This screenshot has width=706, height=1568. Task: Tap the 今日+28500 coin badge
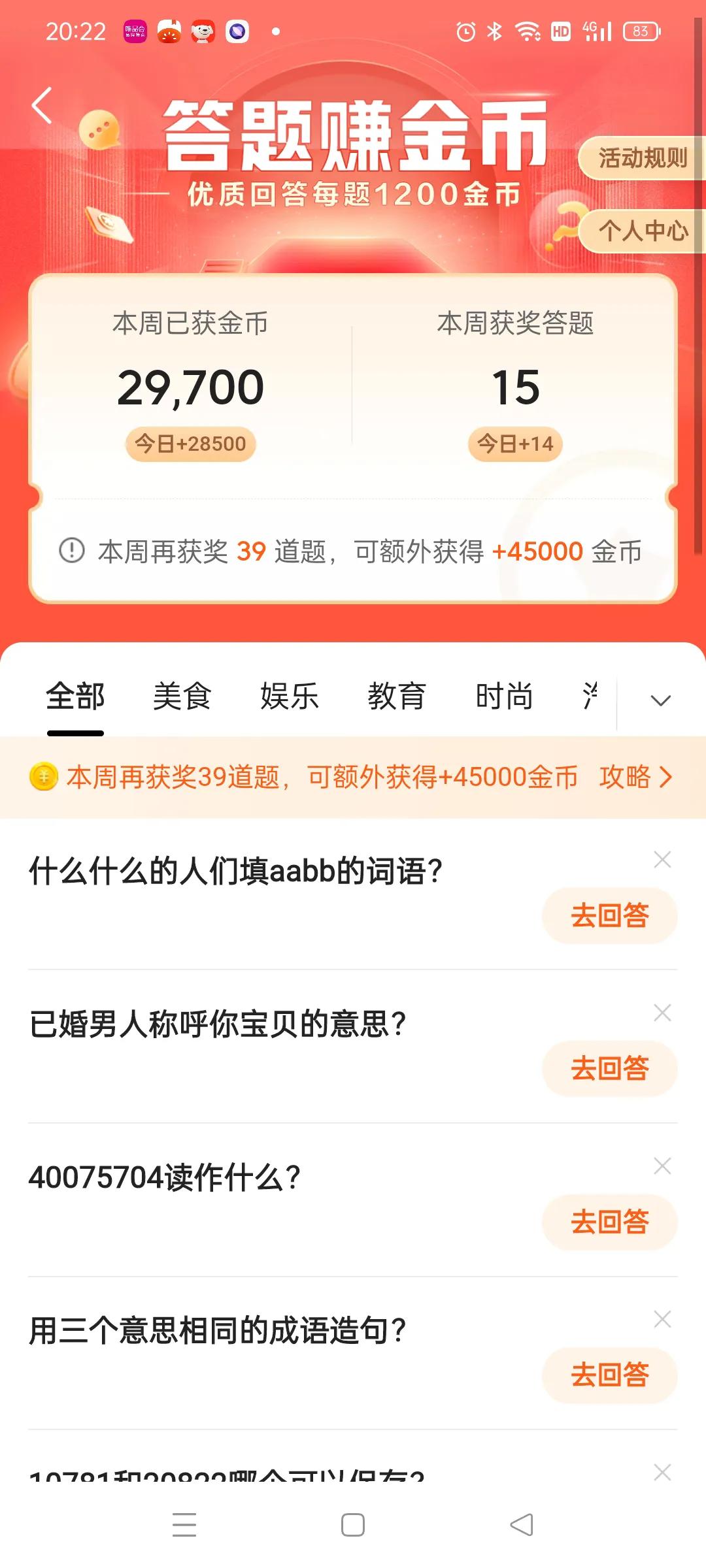click(190, 443)
